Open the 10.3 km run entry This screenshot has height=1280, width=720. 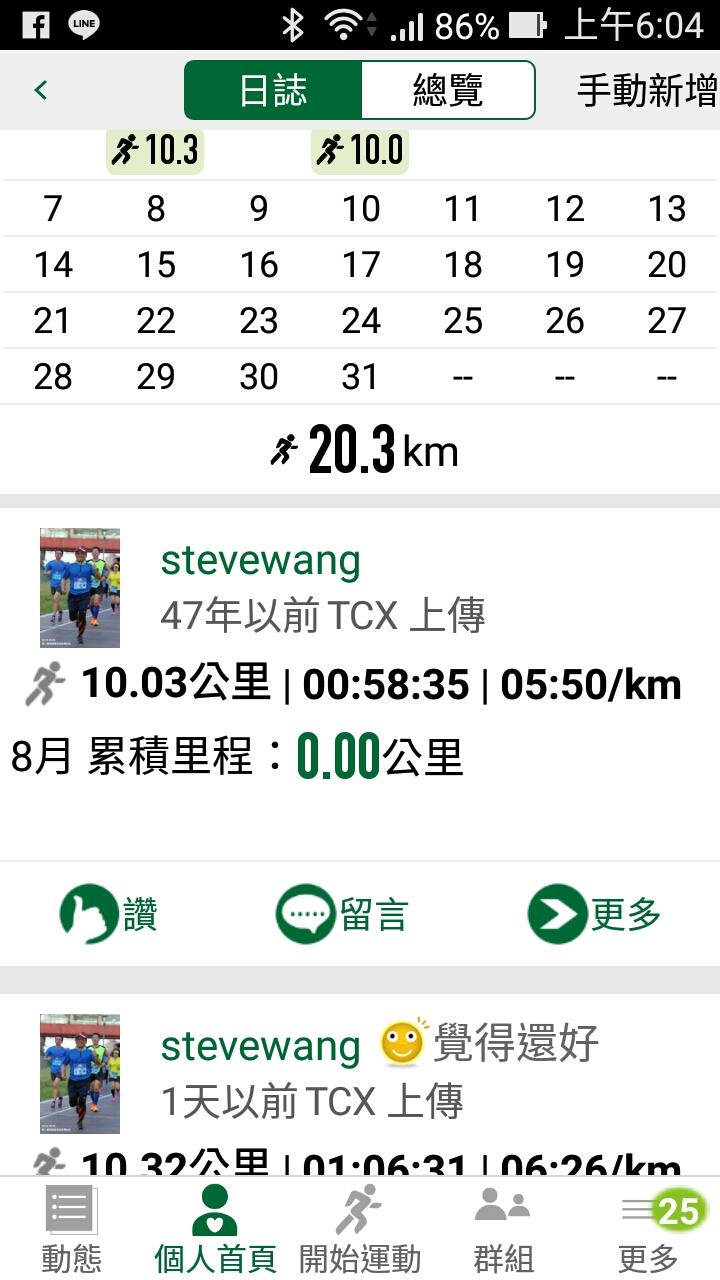point(155,151)
